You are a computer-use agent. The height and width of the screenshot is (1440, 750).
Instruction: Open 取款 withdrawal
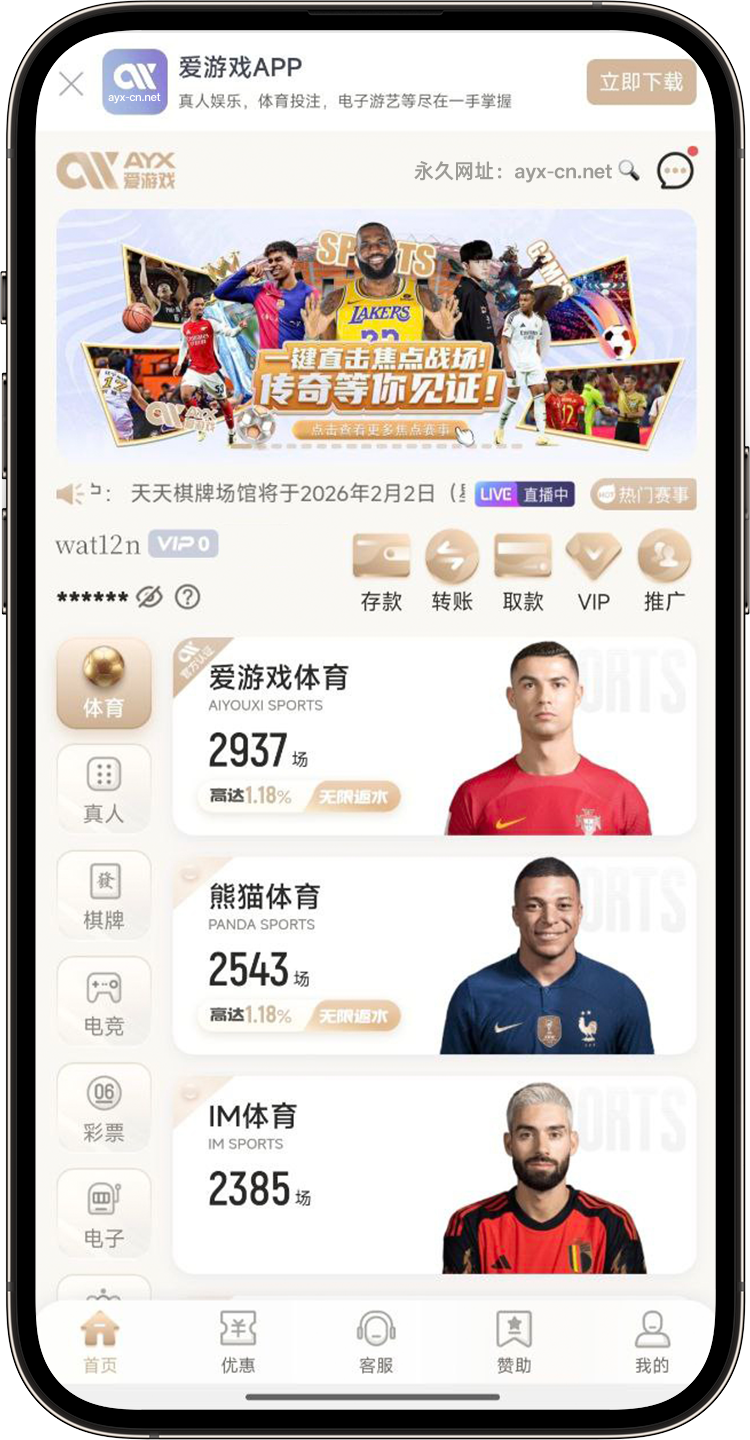tap(523, 570)
